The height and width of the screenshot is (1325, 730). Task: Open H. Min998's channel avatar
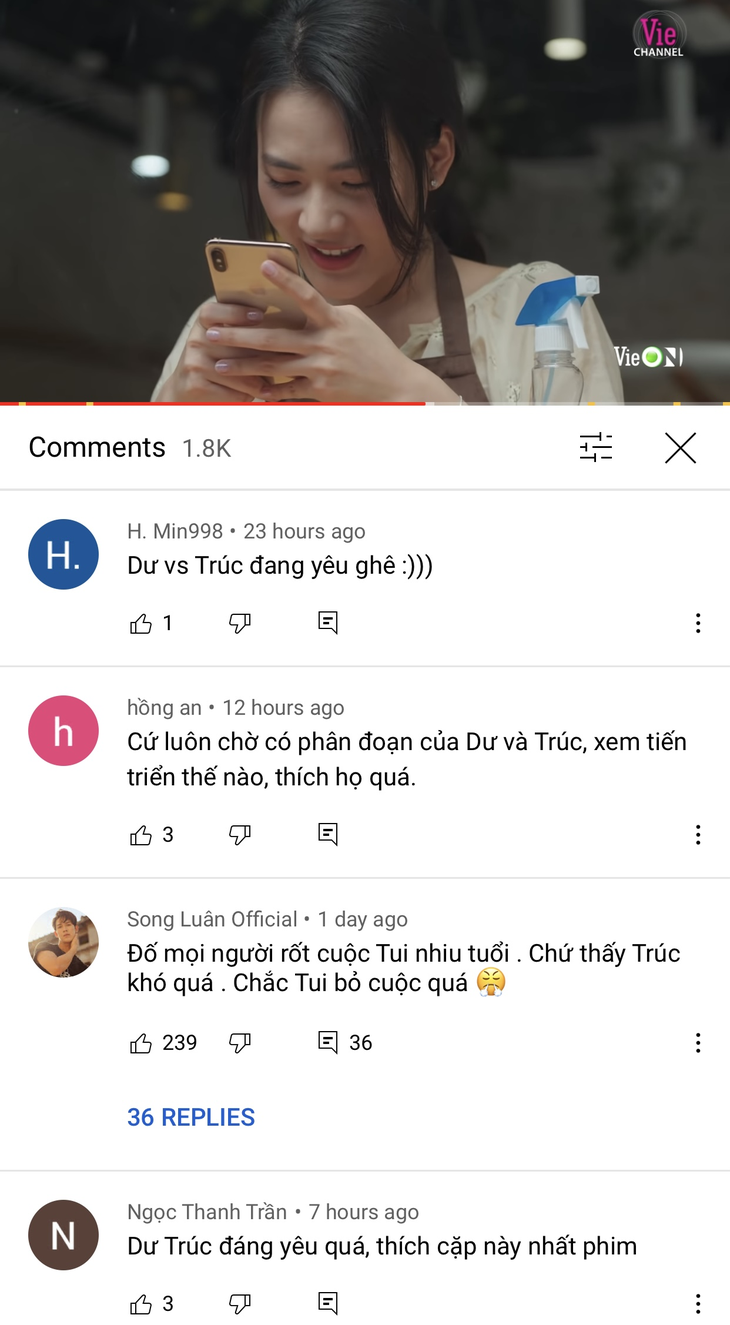pyautogui.click(x=63, y=554)
